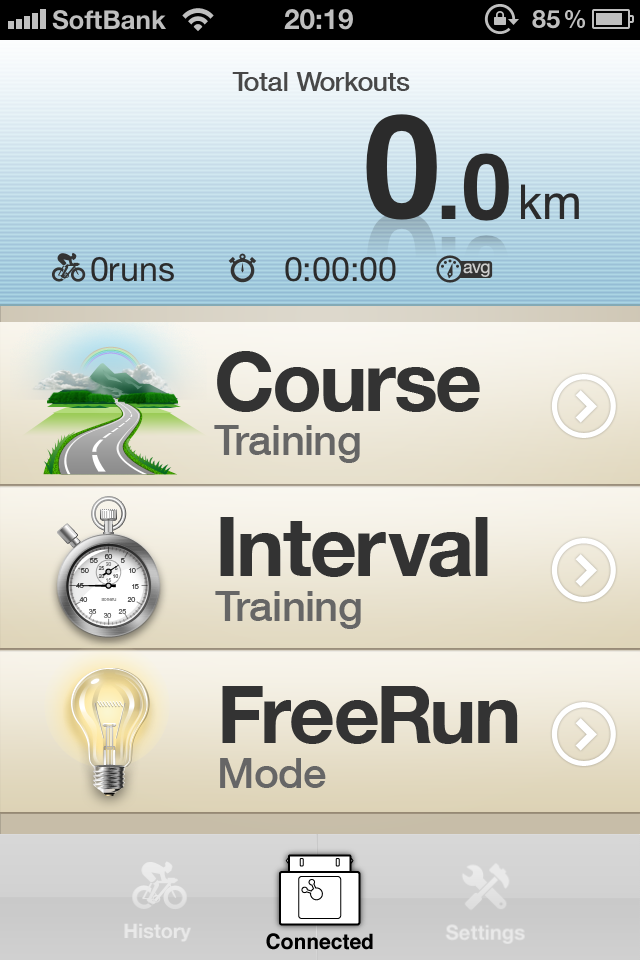The height and width of the screenshot is (960, 640).
Task: Switch to the History tab
Action: click(157, 900)
